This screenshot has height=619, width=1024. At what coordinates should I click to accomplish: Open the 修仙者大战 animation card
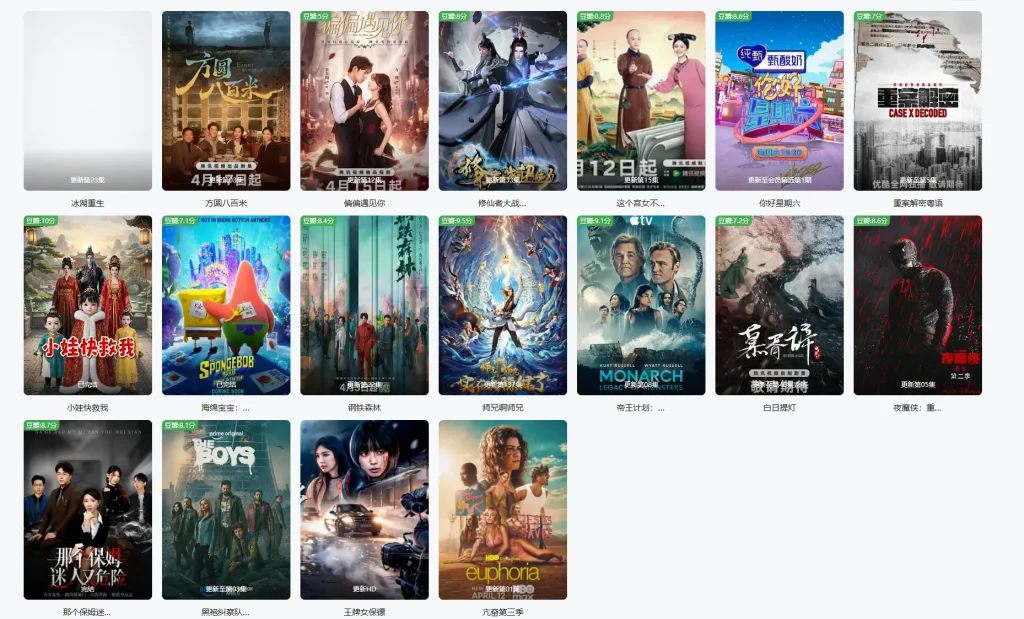(x=502, y=100)
